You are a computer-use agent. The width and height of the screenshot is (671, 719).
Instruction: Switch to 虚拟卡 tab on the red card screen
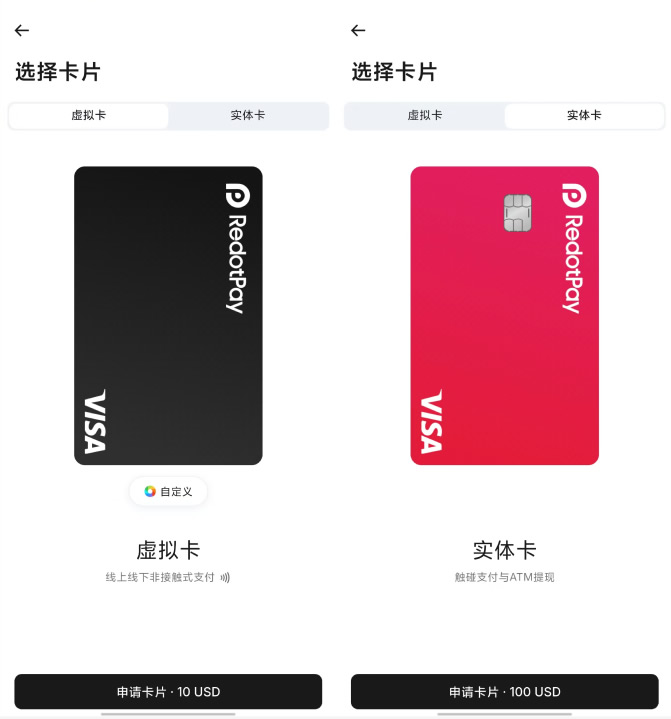point(424,116)
